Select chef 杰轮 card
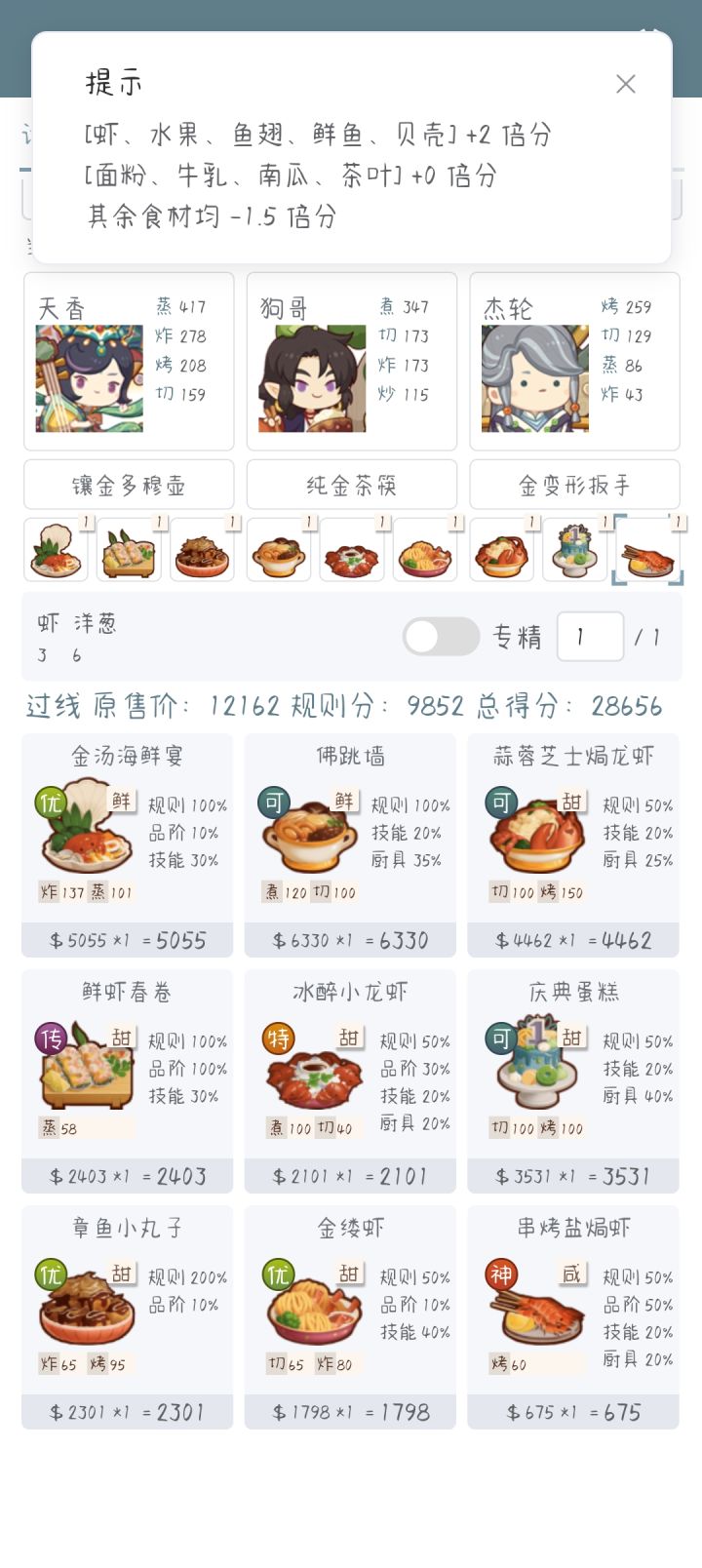Image resolution: width=702 pixels, height=1568 pixels. click(574, 362)
